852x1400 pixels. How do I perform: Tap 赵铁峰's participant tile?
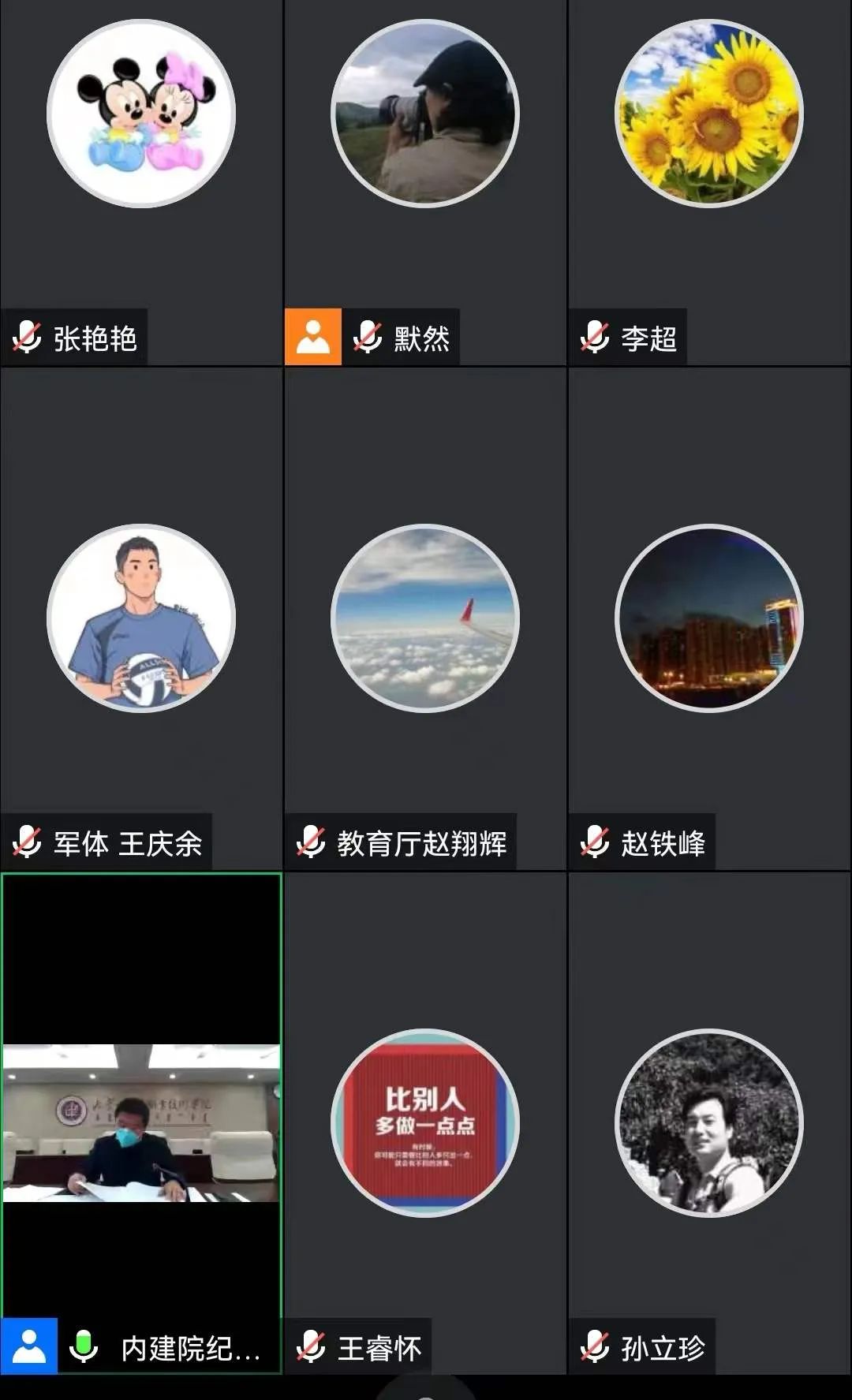click(708, 618)
